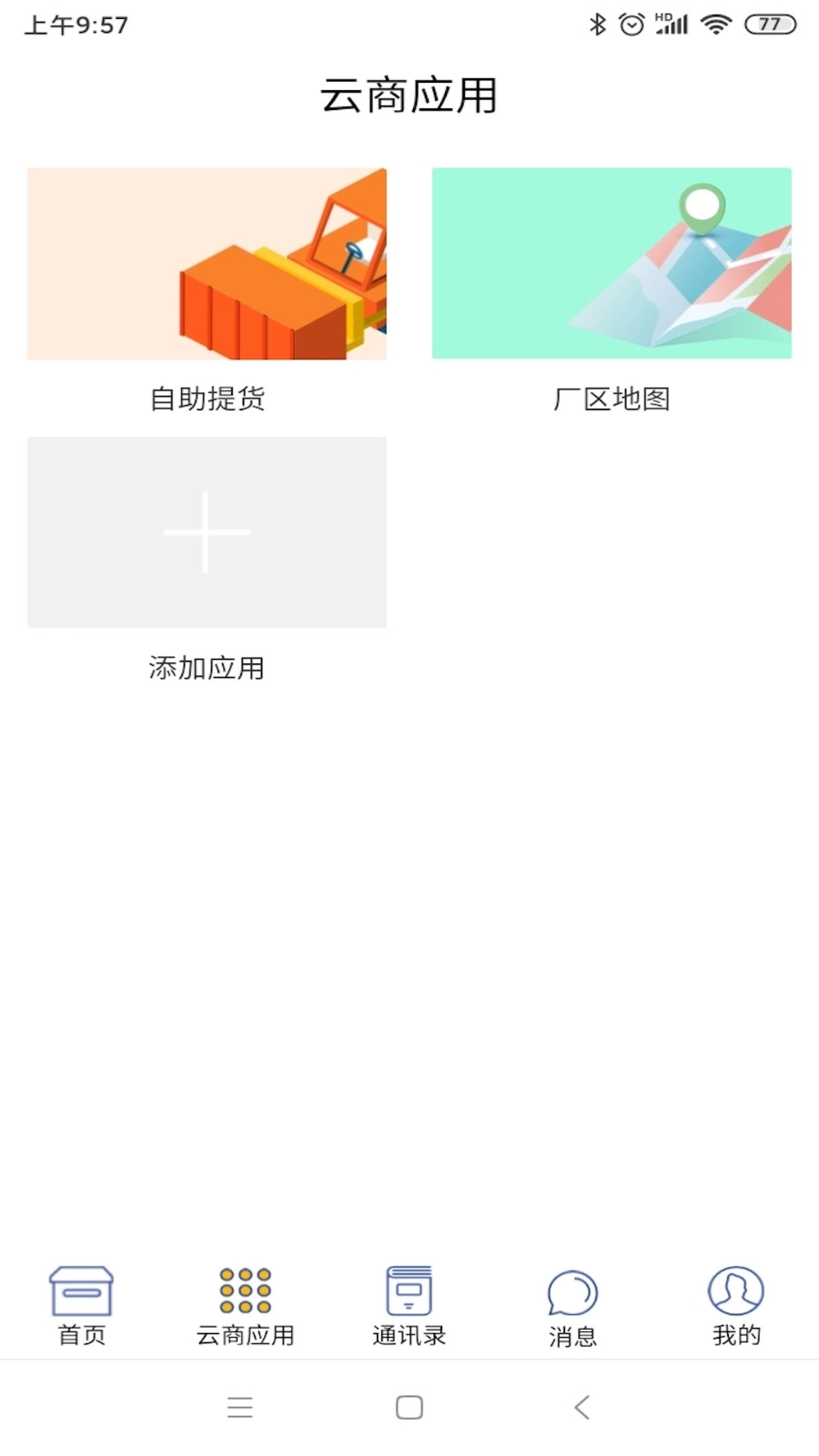
Task: Tap the plus icon to add application
Action: (x=207, y=533)
